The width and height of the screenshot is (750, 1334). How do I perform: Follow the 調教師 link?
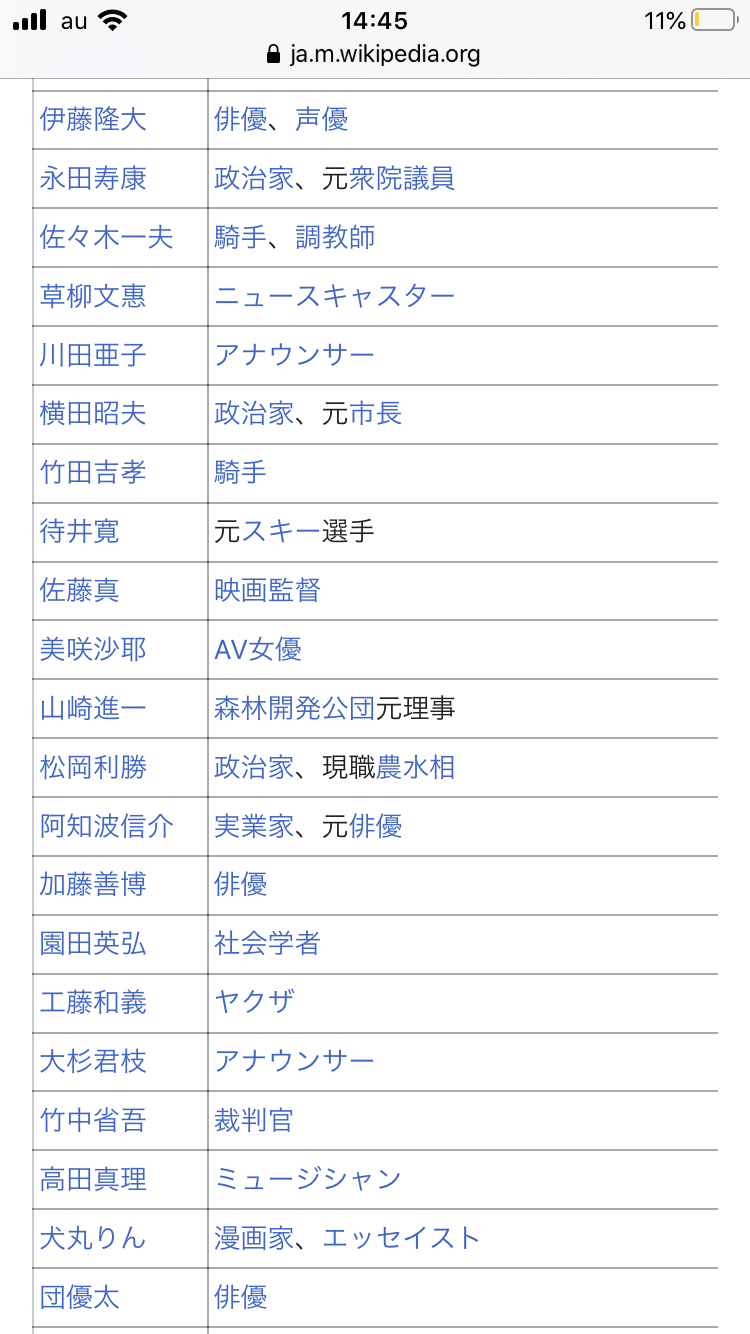click(335, 238)
